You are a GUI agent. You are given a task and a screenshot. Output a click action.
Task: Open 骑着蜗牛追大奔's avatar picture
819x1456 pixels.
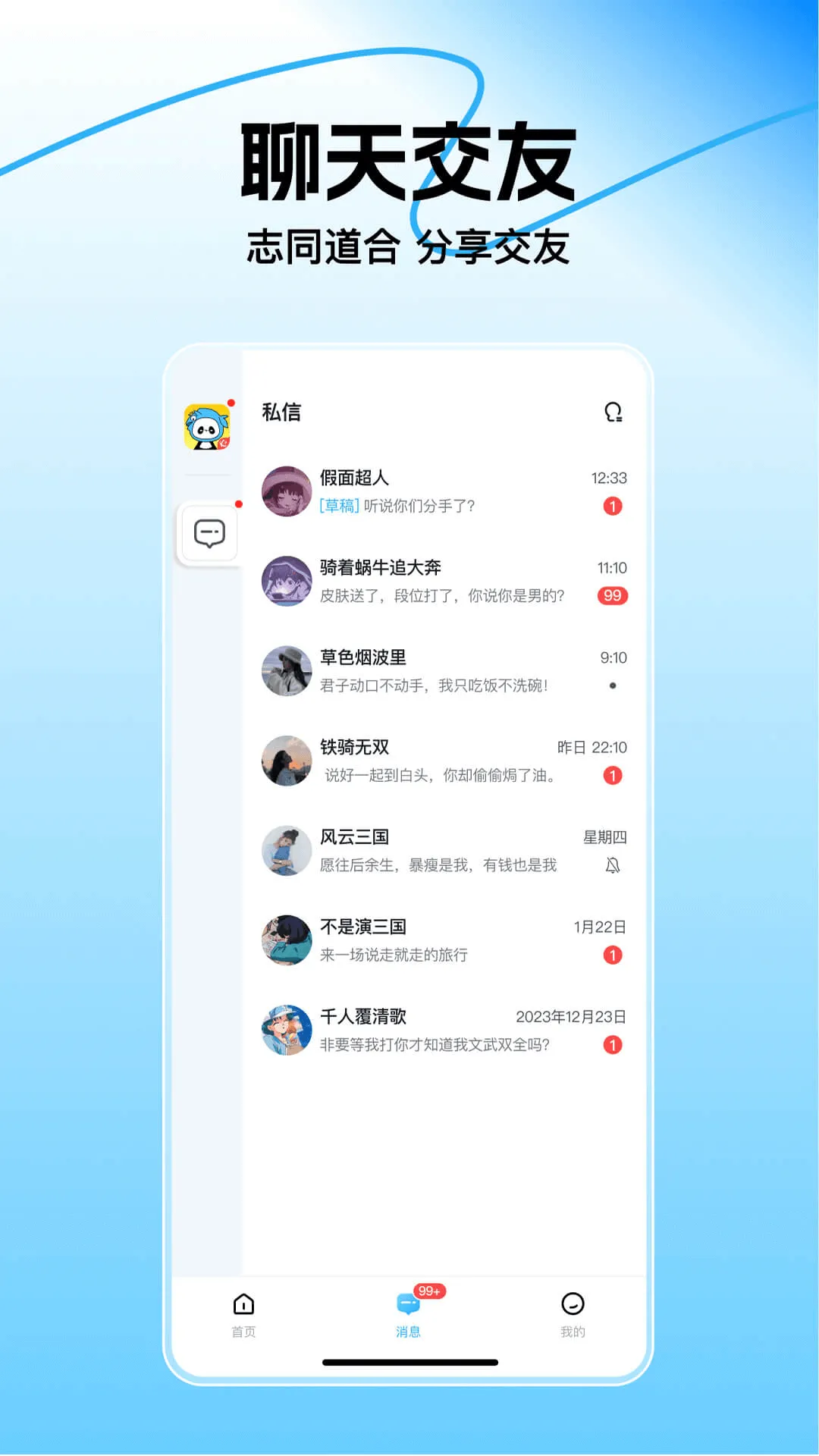tap(286, 581)
